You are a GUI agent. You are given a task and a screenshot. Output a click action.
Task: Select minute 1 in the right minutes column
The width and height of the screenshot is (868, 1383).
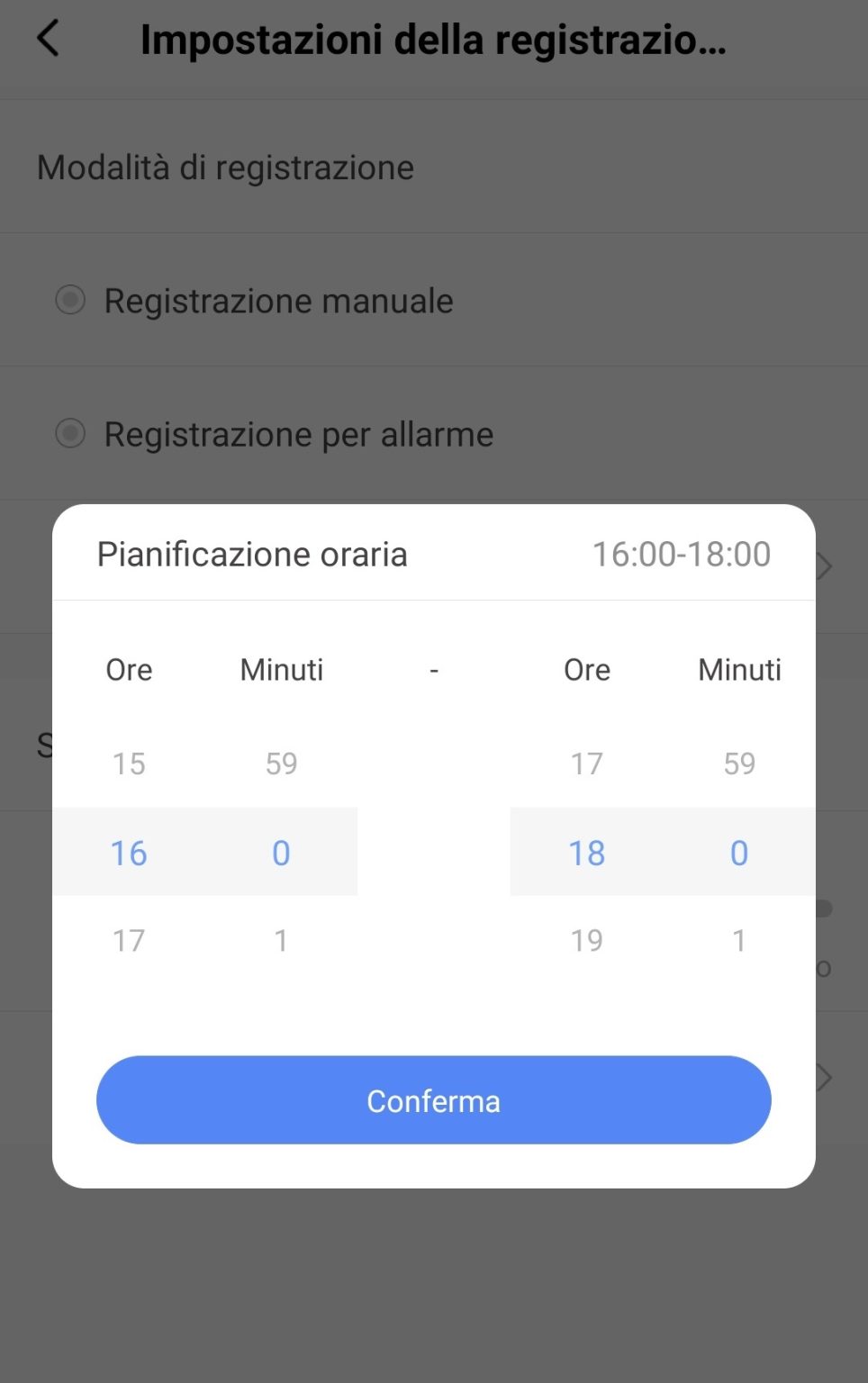[738, 940]
